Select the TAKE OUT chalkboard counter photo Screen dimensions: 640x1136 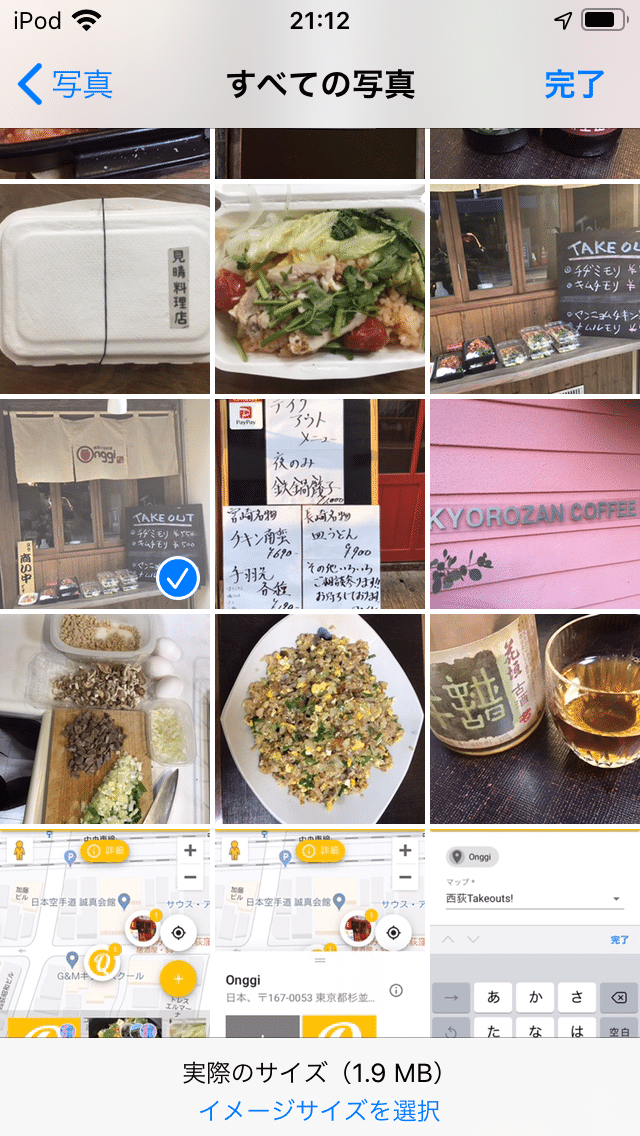pos(535,289)
